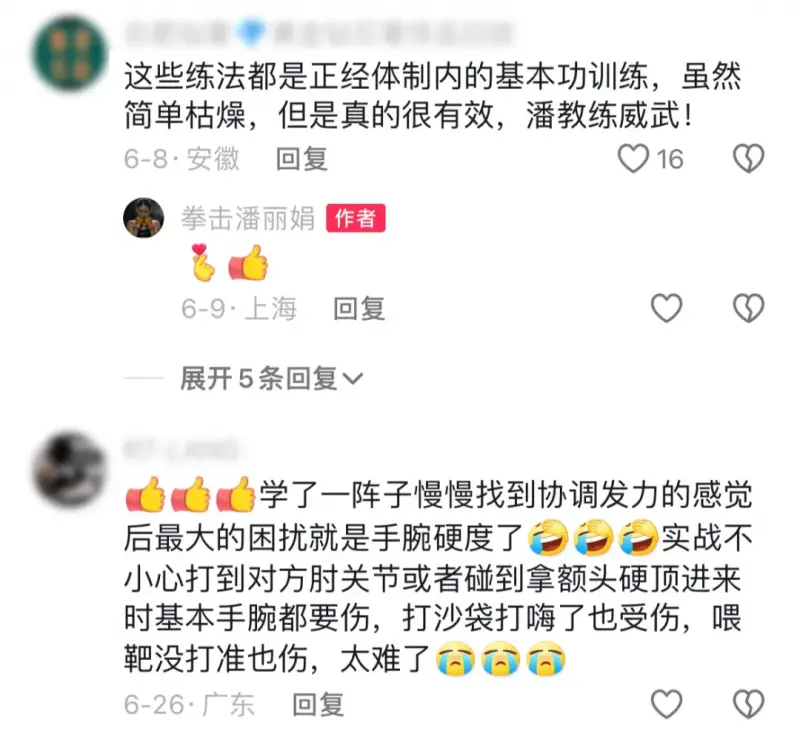Open the first commenter's green avatar

pyautogui.click(x=69, y=52)
